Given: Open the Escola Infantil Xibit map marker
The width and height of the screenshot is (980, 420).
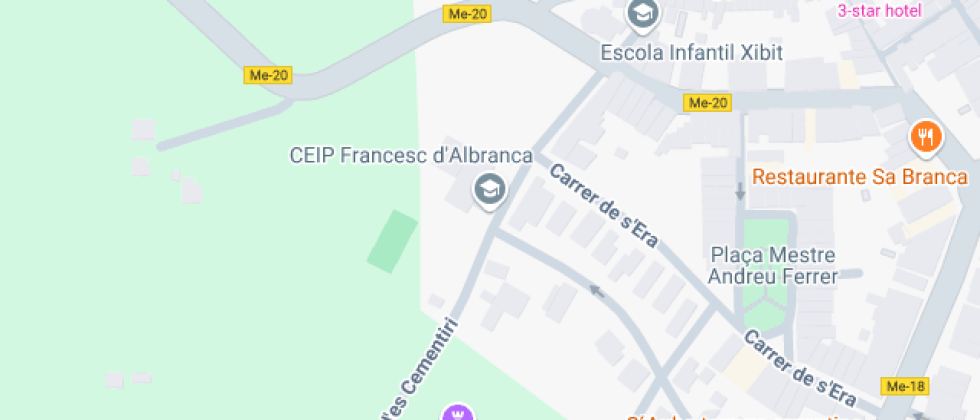Looking at the screenshot, I should tap(642, 15).
